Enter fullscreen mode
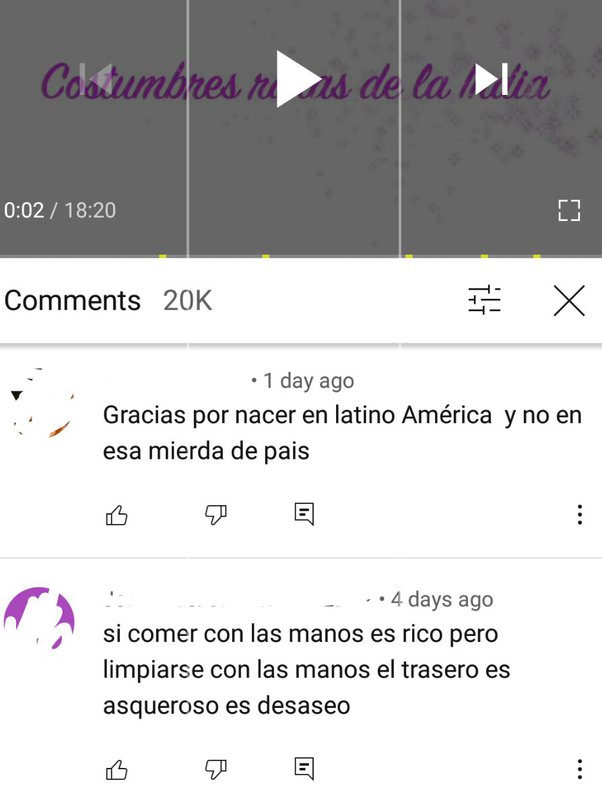 pyautogui.click(x=568, y=210)
